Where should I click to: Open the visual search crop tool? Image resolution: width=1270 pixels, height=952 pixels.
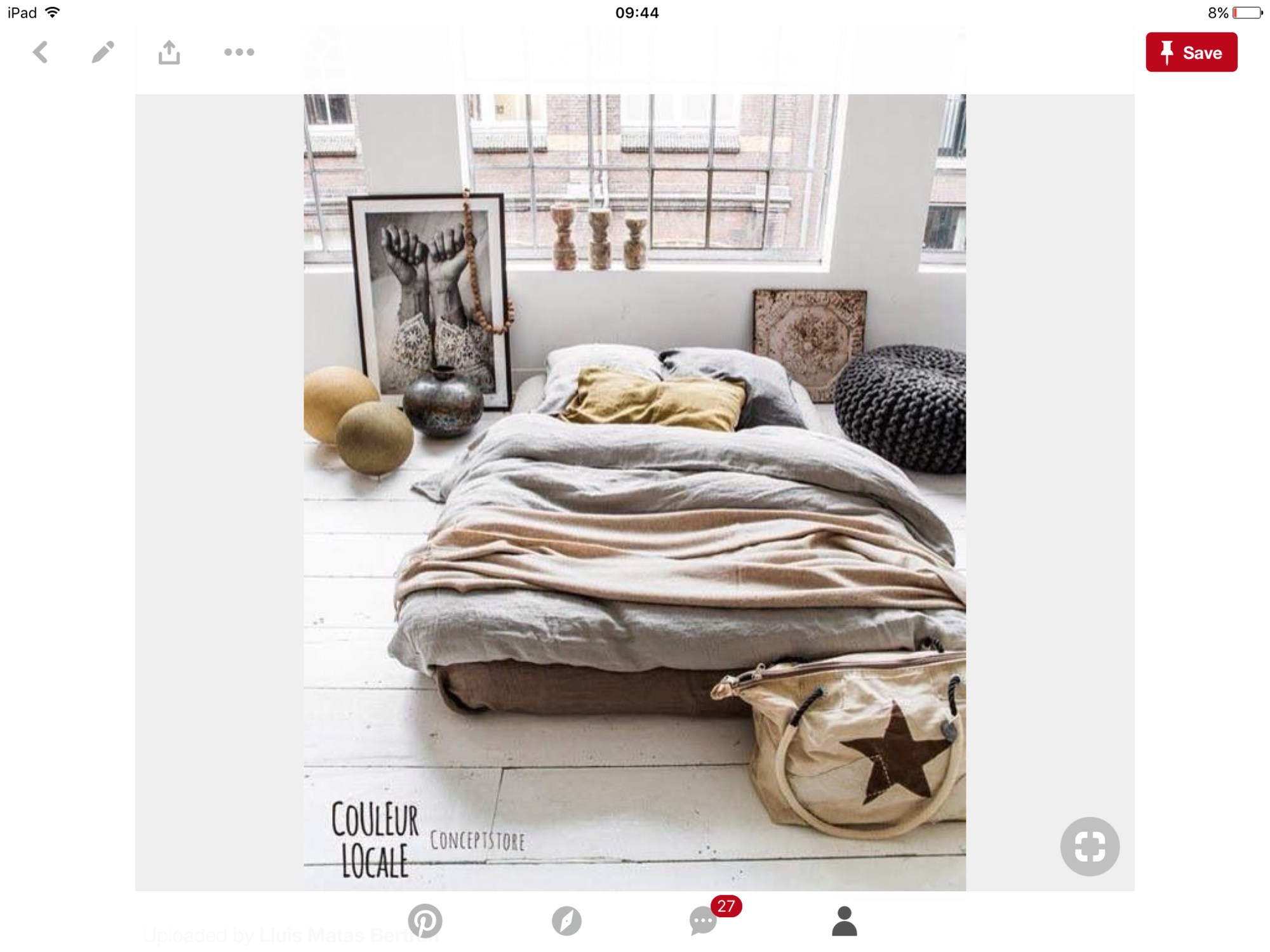click(1089, 846)
